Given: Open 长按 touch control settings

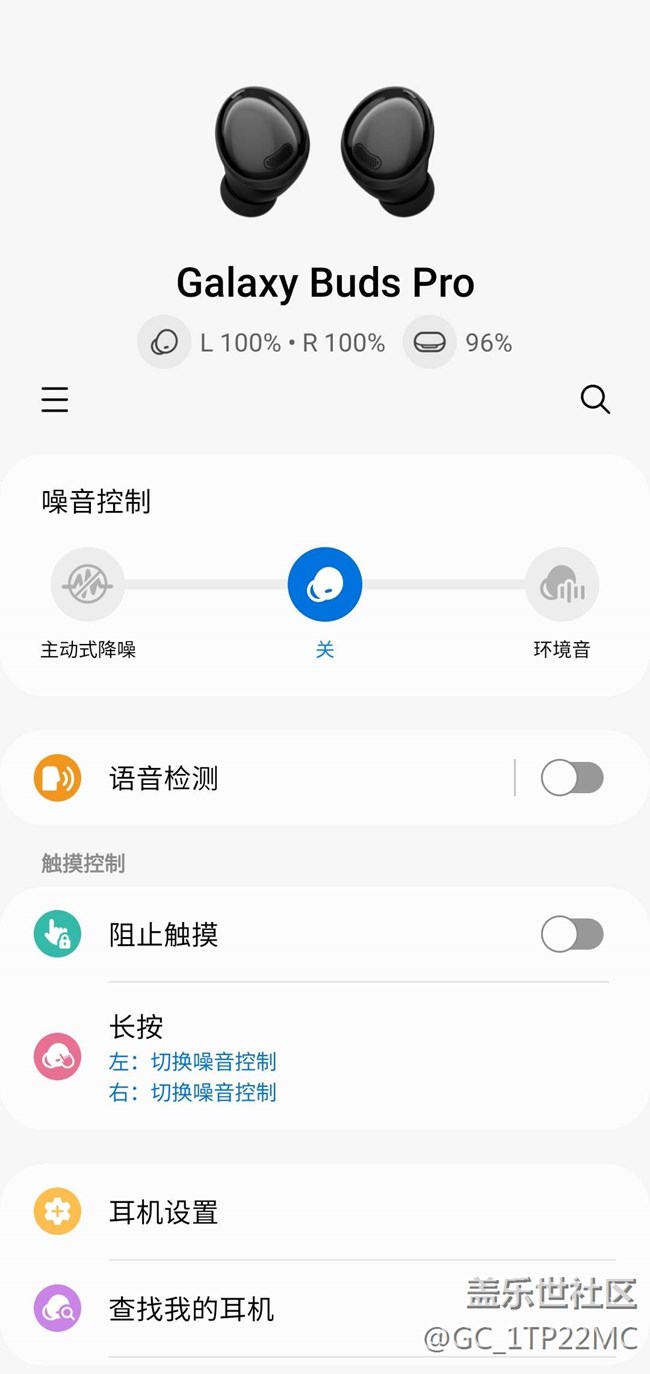Looking at the screenshot, I should point(300,1057).
